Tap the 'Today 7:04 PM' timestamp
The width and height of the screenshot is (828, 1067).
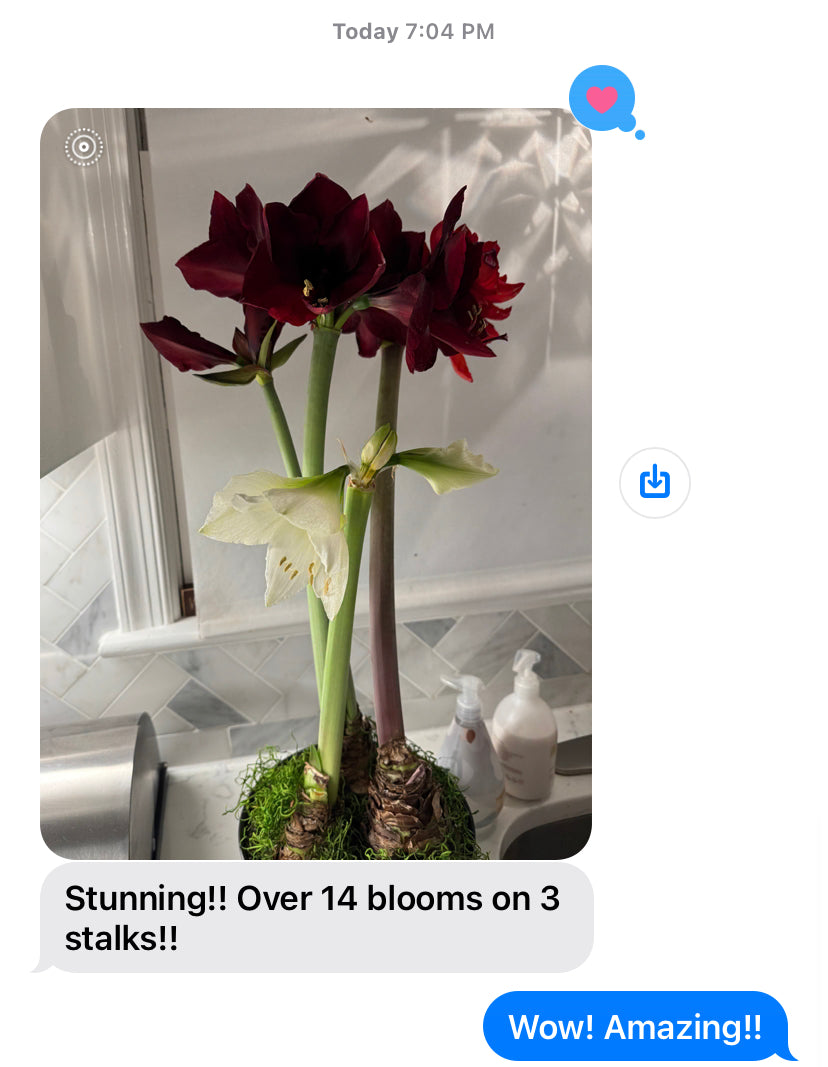tap(413, 31)
